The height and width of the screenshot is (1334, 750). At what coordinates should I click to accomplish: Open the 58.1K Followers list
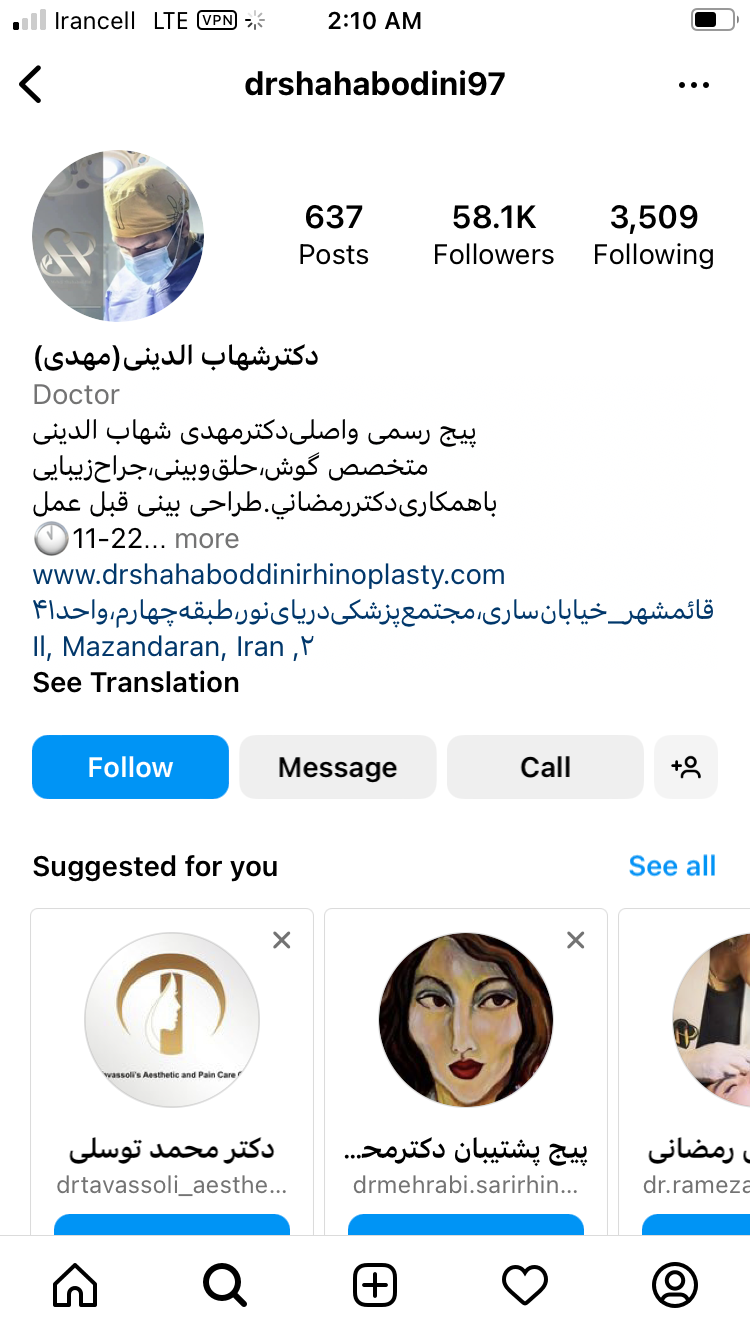(x=493, y=236)
